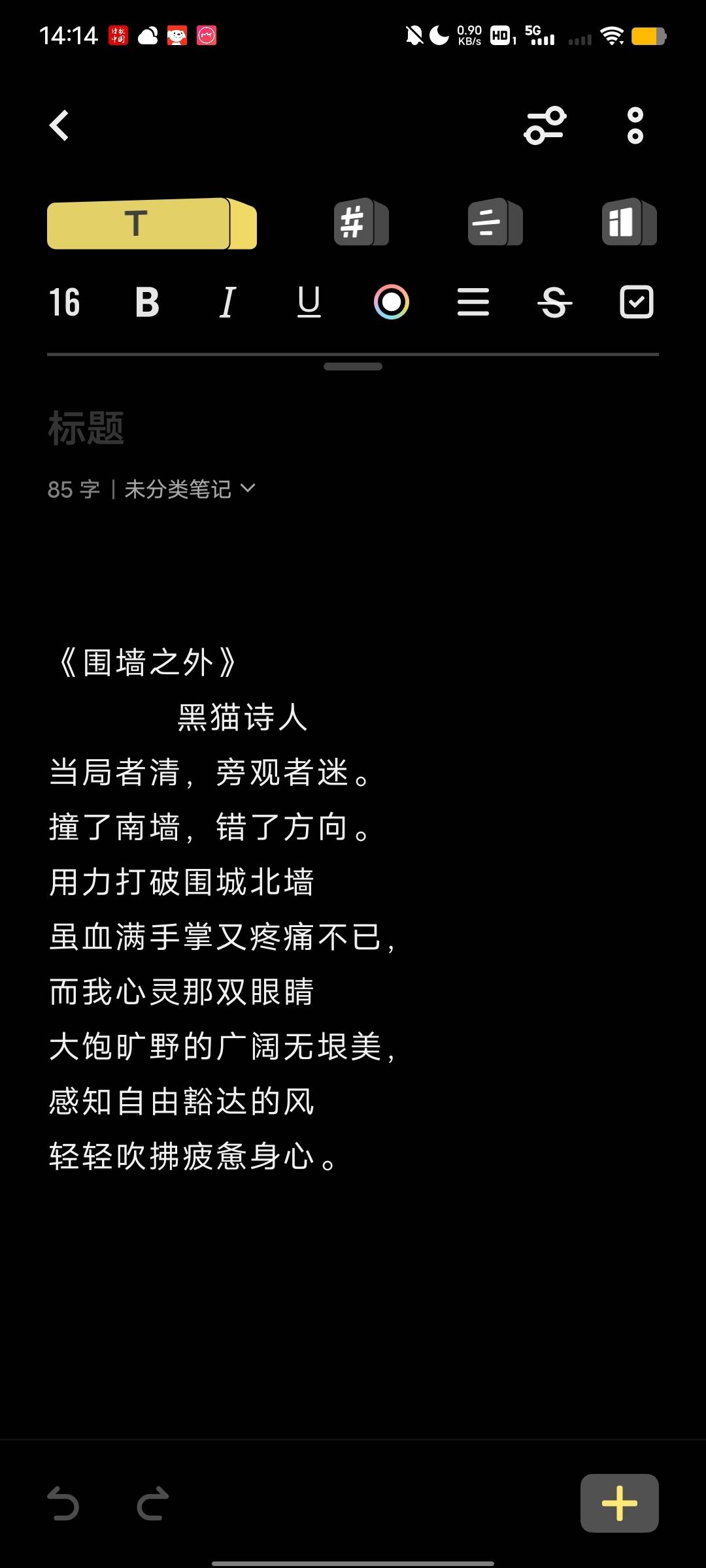Tap the yellow plus add button
Viewport: 706px width, 1568px height.
point(619,1503)
